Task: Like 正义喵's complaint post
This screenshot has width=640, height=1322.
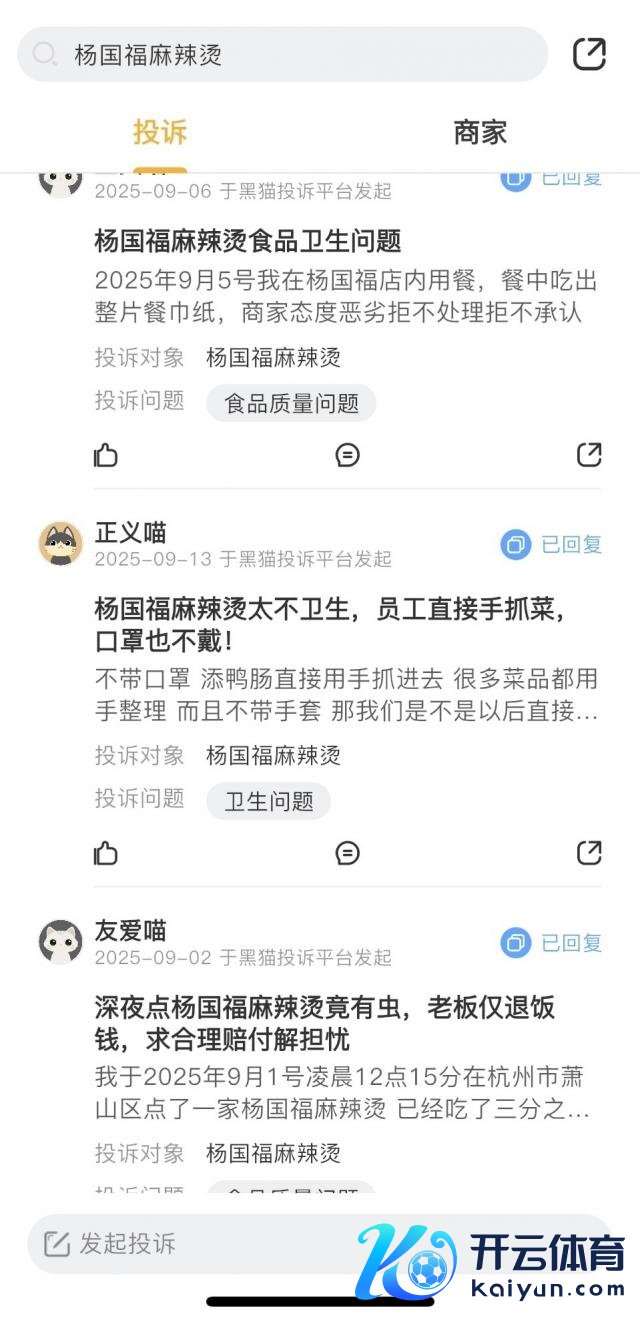Action: click(106, 853)
